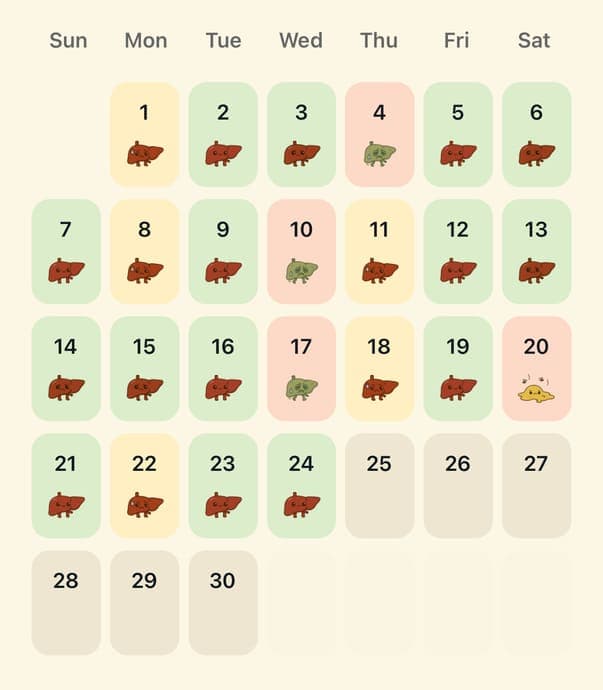Open day 28 cell
Image resolution: width=603 pixels, height=690 pixels.
[x=66, y=602]
